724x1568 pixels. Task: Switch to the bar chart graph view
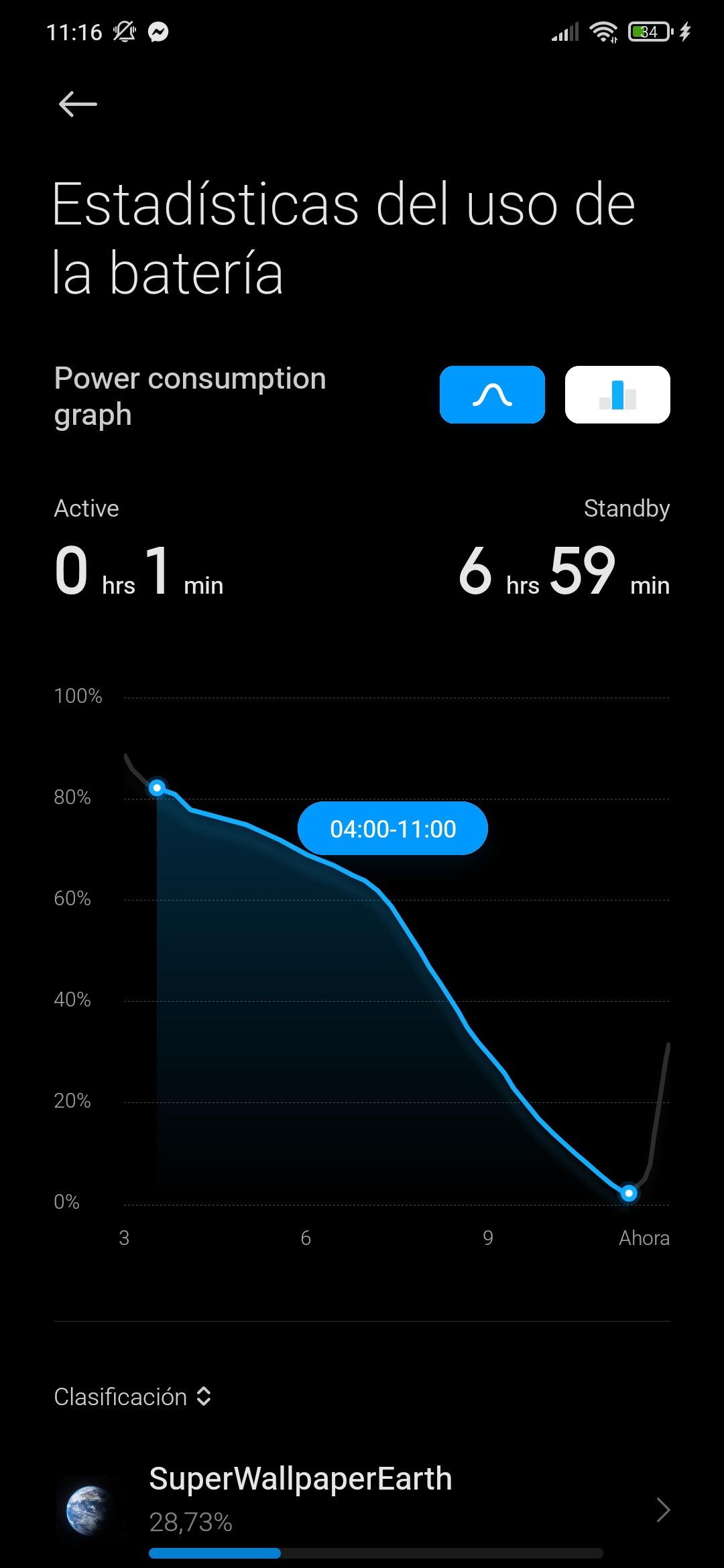click(x=617, y=395)
